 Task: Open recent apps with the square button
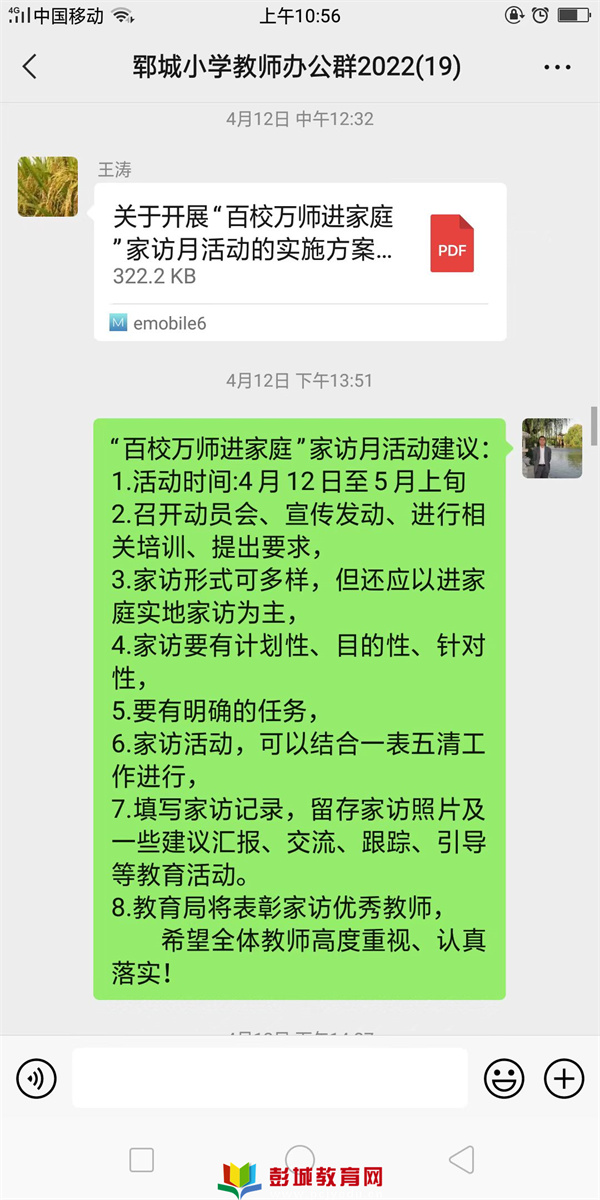tap(142, 1160)
